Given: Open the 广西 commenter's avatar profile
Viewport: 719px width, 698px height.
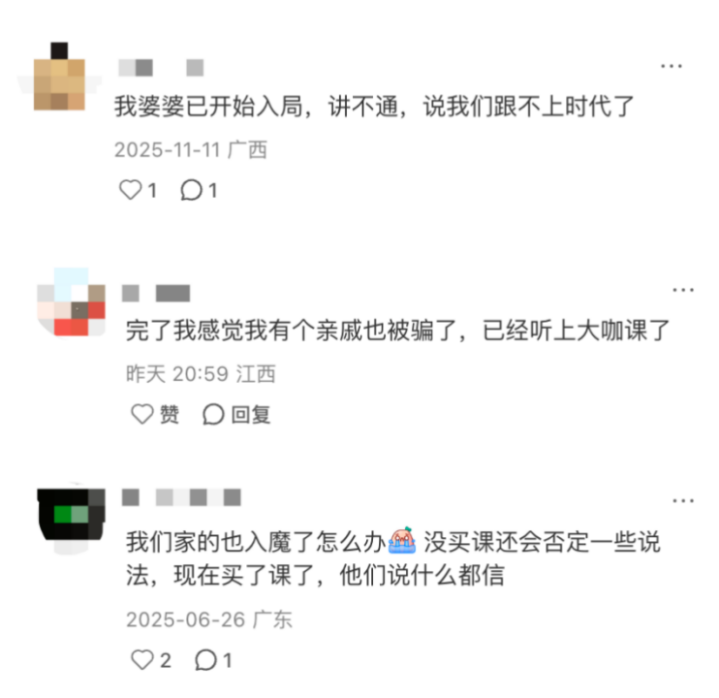Looking at the screenshot, I should point(58,77).
